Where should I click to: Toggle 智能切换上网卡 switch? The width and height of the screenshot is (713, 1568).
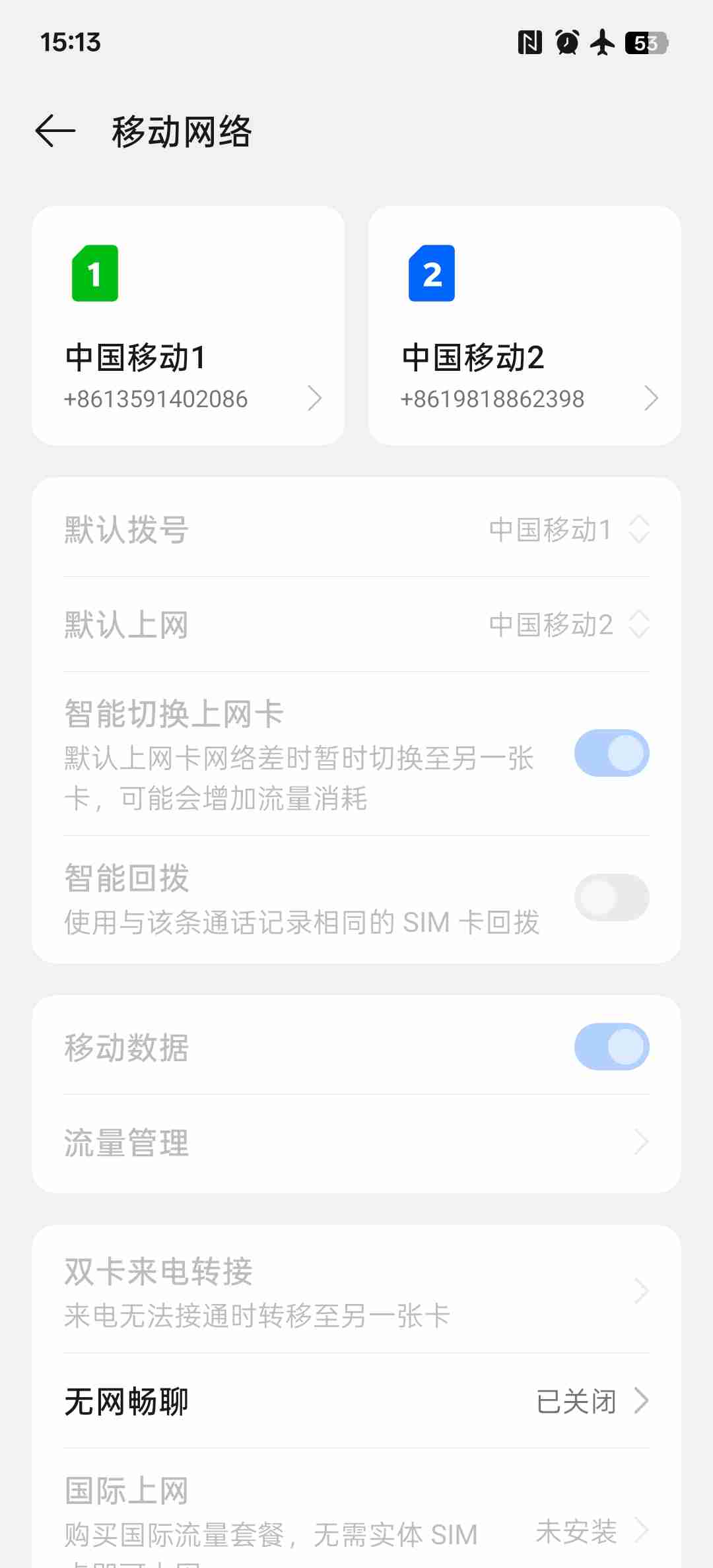611,753
